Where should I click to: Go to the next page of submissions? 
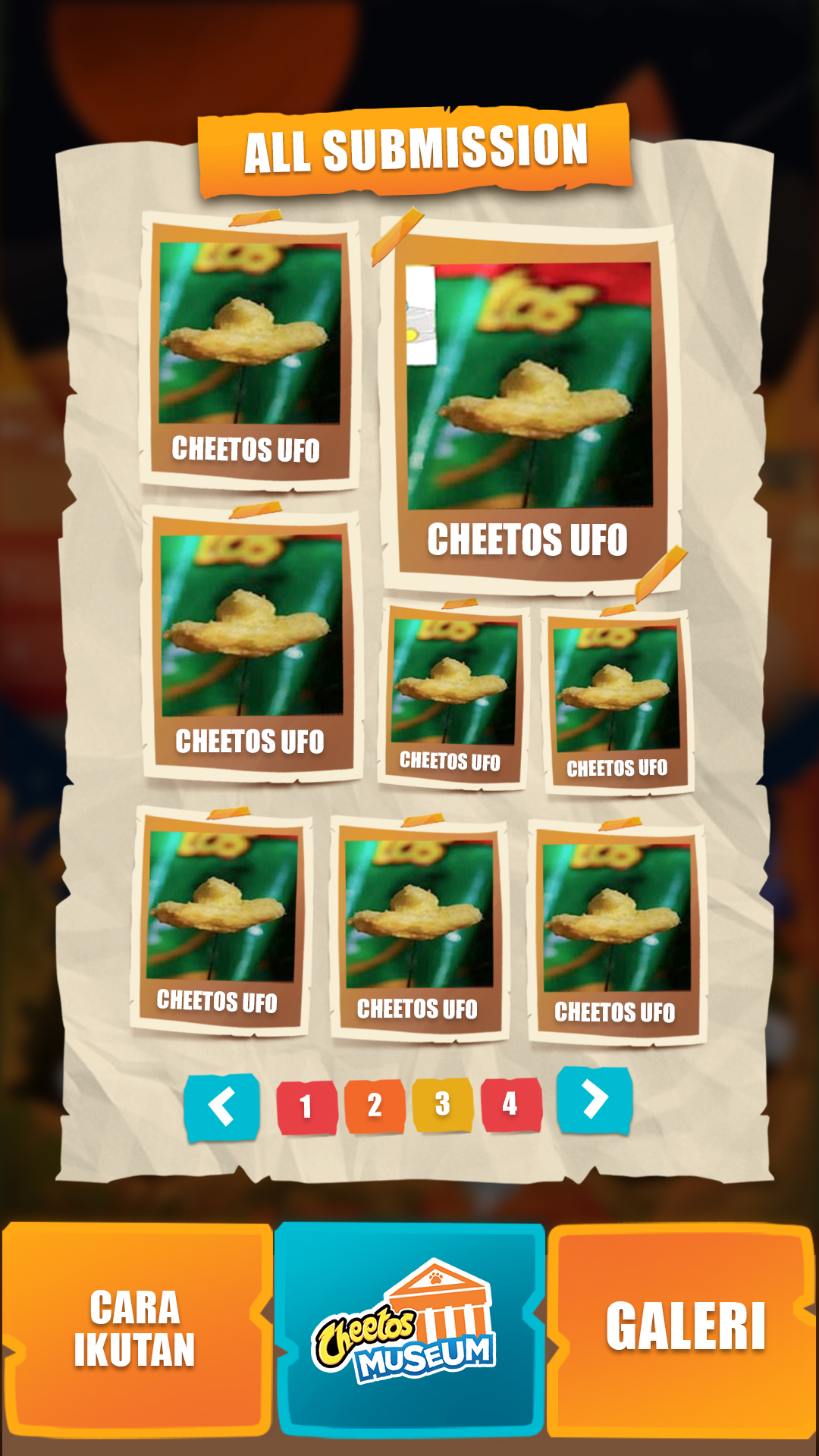595,1100
